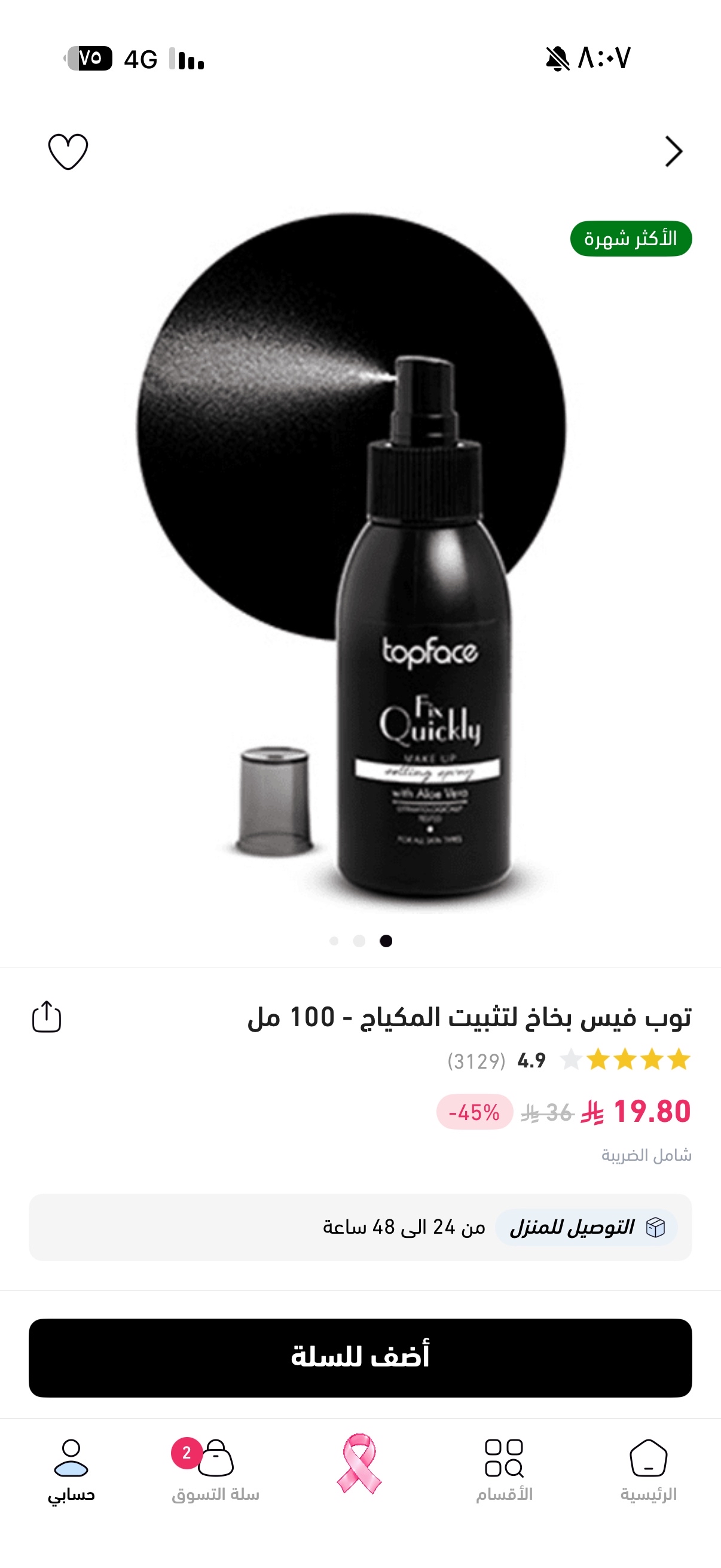This screenshot has height=1568, width=721.
Task: Add product to wishlist with heart icon
Action: coord(68,151)
